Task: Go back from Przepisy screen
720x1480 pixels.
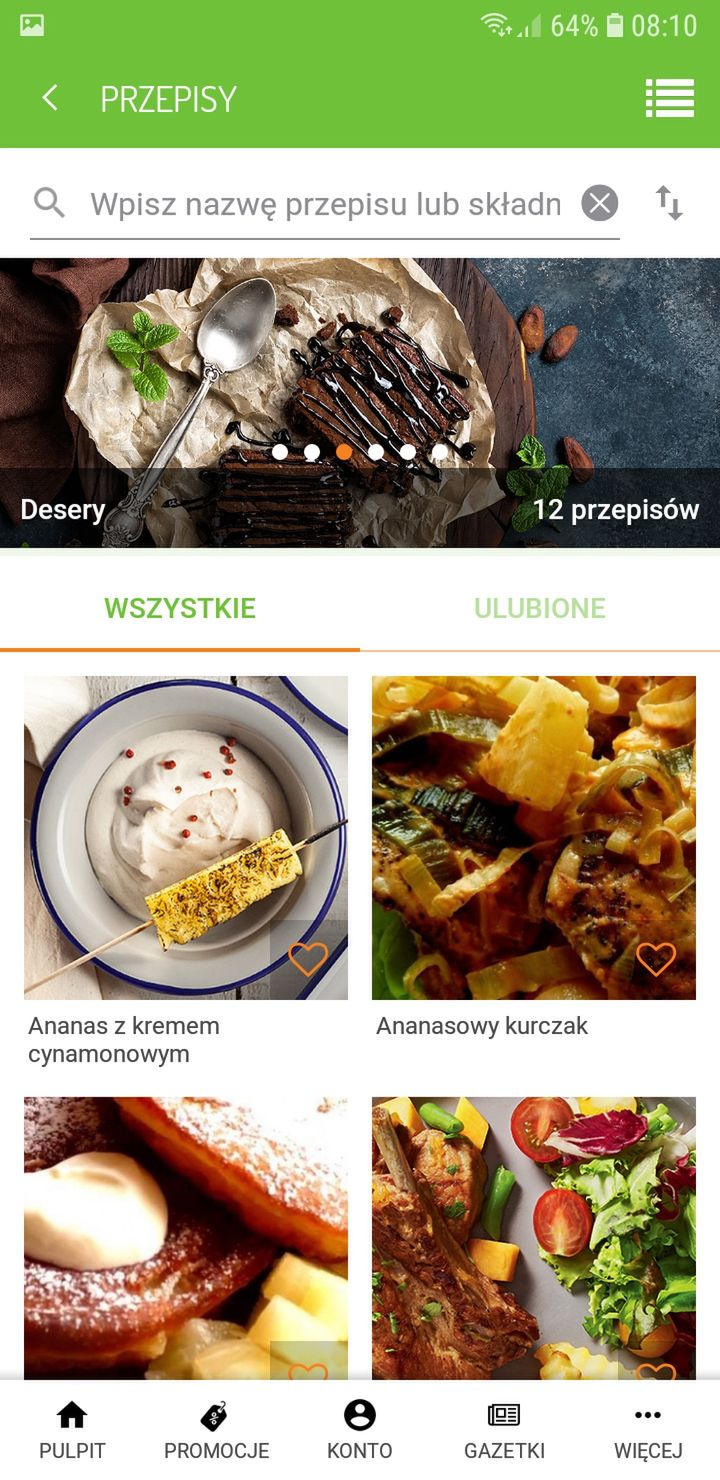Action: [x=50, y=98]
